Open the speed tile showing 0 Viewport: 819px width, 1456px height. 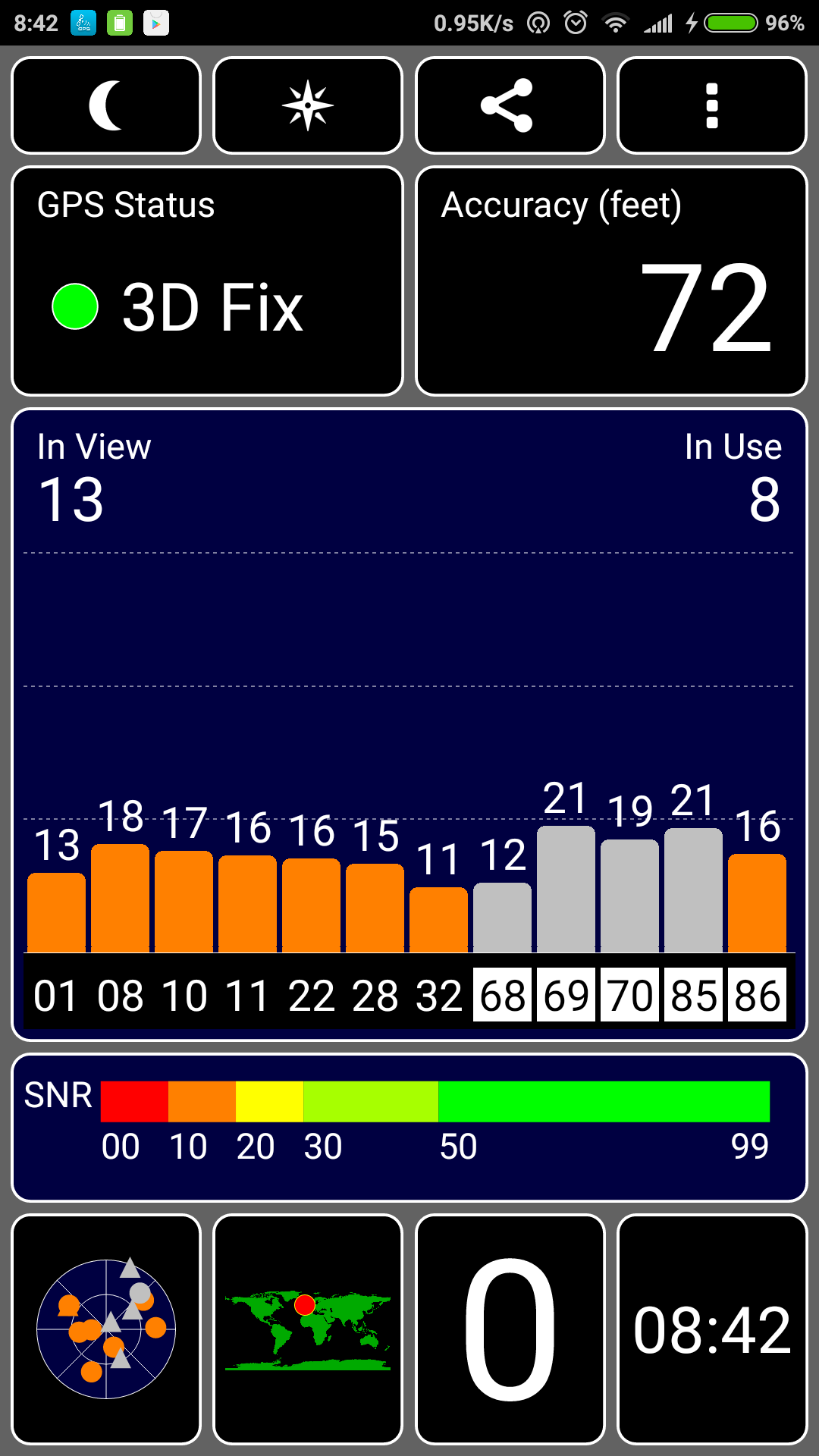pyautogui.click(x=510, y=1329)
